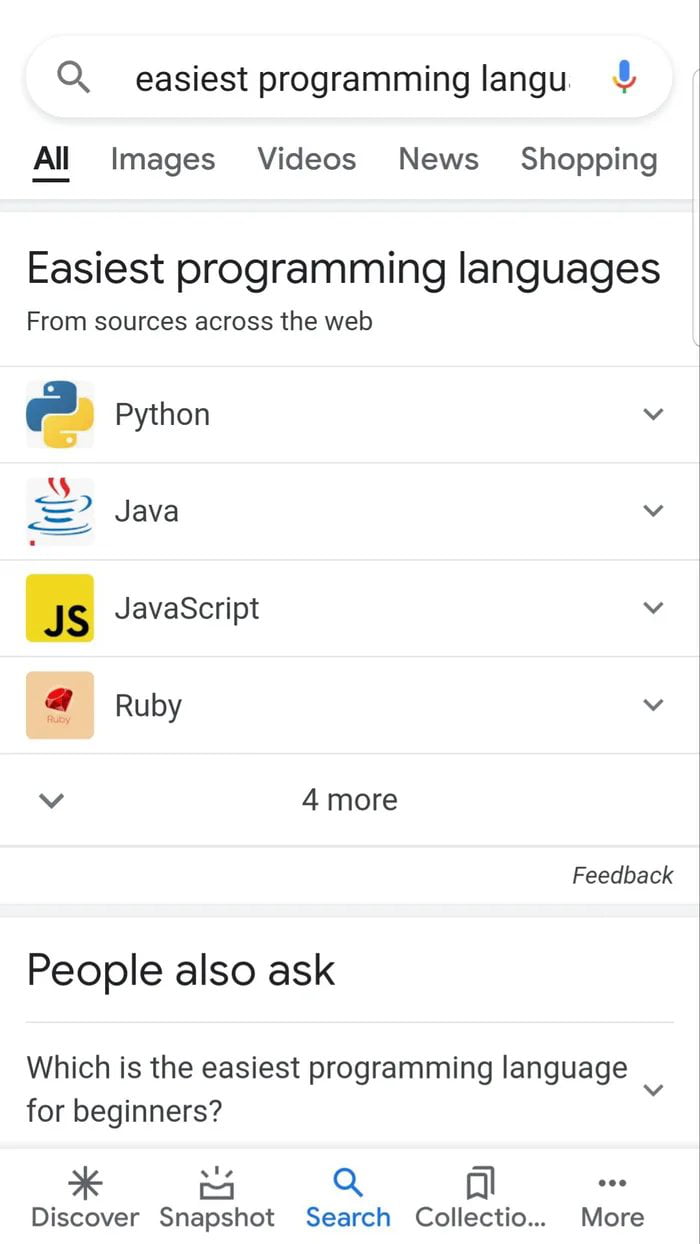Select the All results tab

(51, 159)
